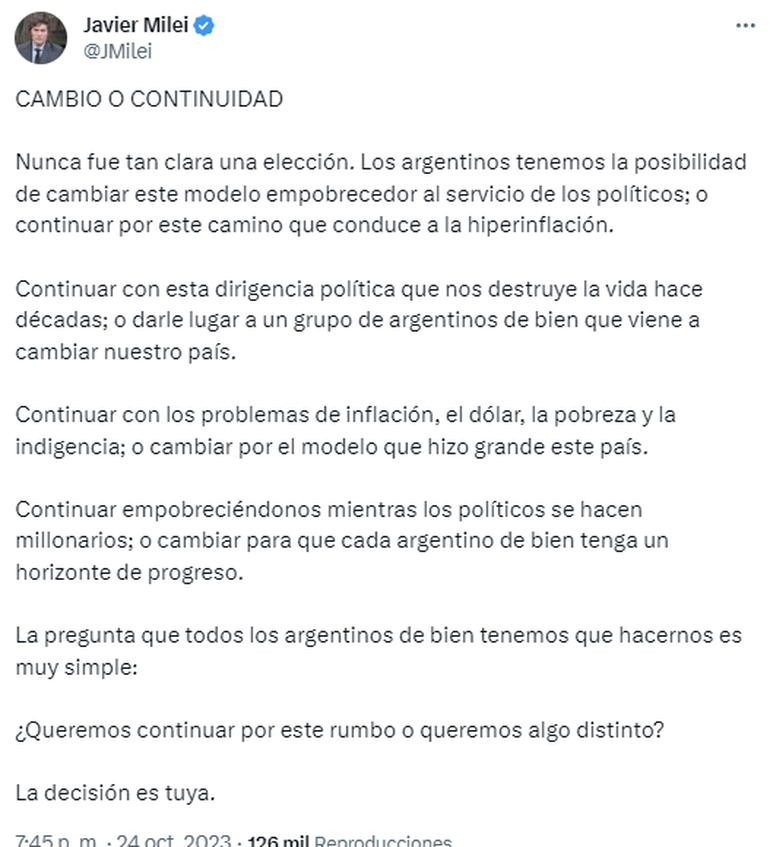Image resolution: width=770 pixels, height=847 pixels.
Task: Open Javier Milei's profile picture
Action: coord(40,38)
